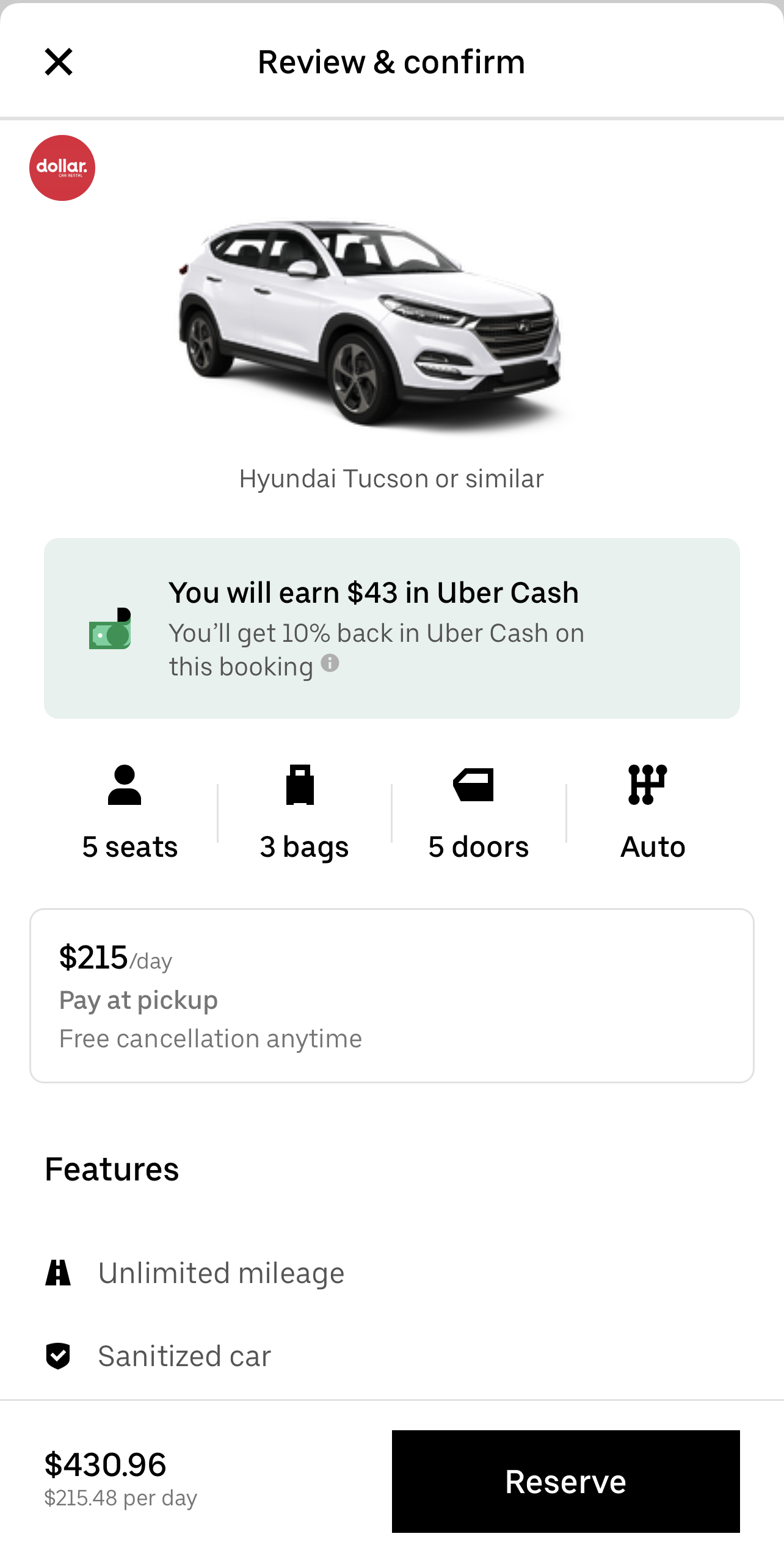Click the Dollar car rental logo
This screenshot has width=784, height=1542.
(x=62, y=168)
